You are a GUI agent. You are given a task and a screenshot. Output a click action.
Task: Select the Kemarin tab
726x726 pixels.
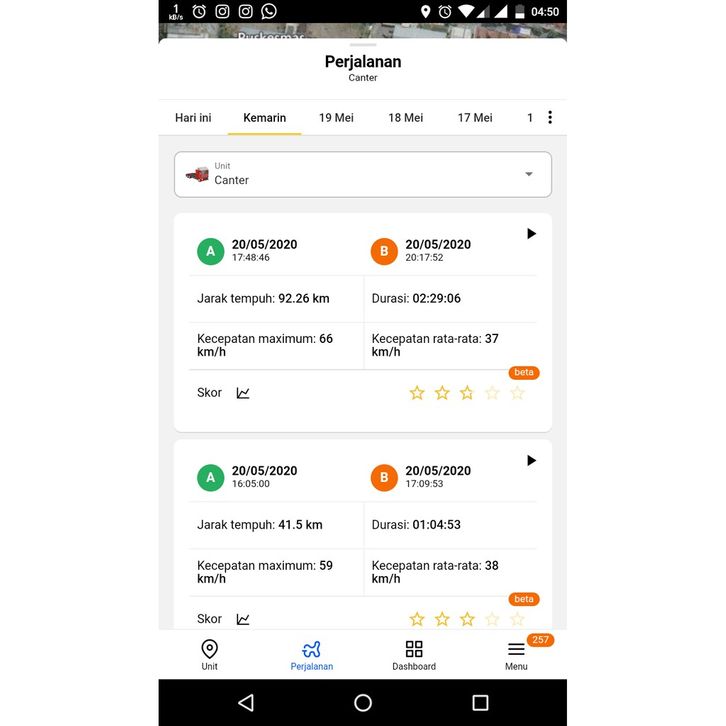pos(264,118)
